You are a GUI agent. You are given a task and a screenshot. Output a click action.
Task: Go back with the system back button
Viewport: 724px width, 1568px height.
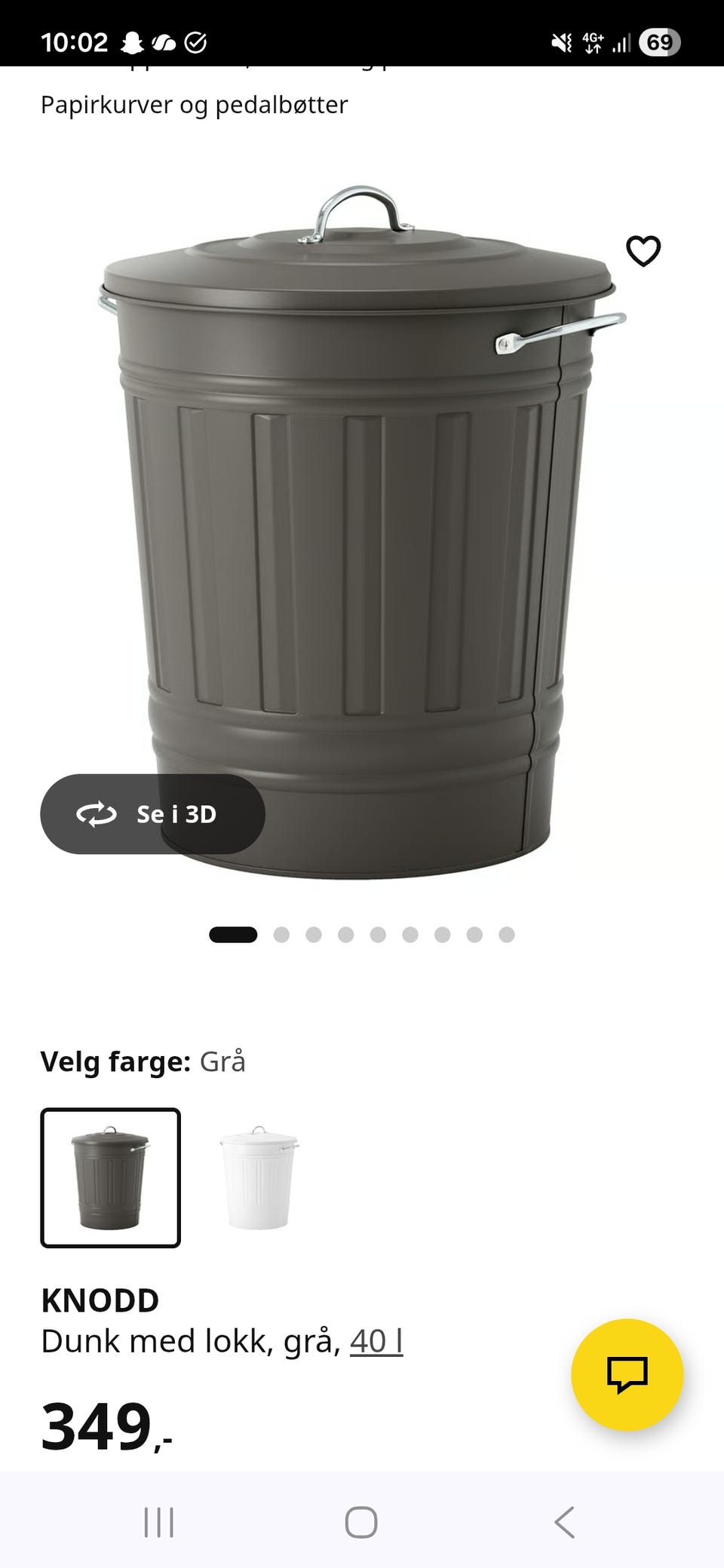[x=564, y=1522]
